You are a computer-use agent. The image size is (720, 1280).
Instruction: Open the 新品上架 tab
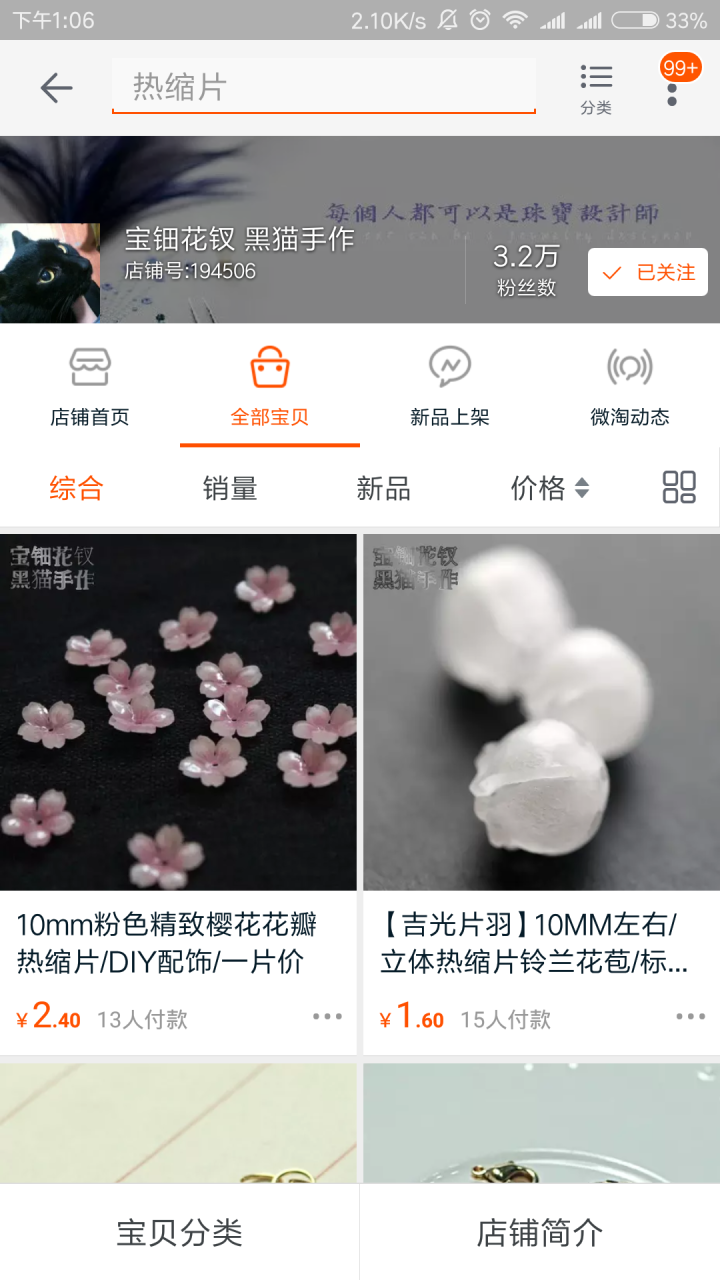click(x=450, y=387)
